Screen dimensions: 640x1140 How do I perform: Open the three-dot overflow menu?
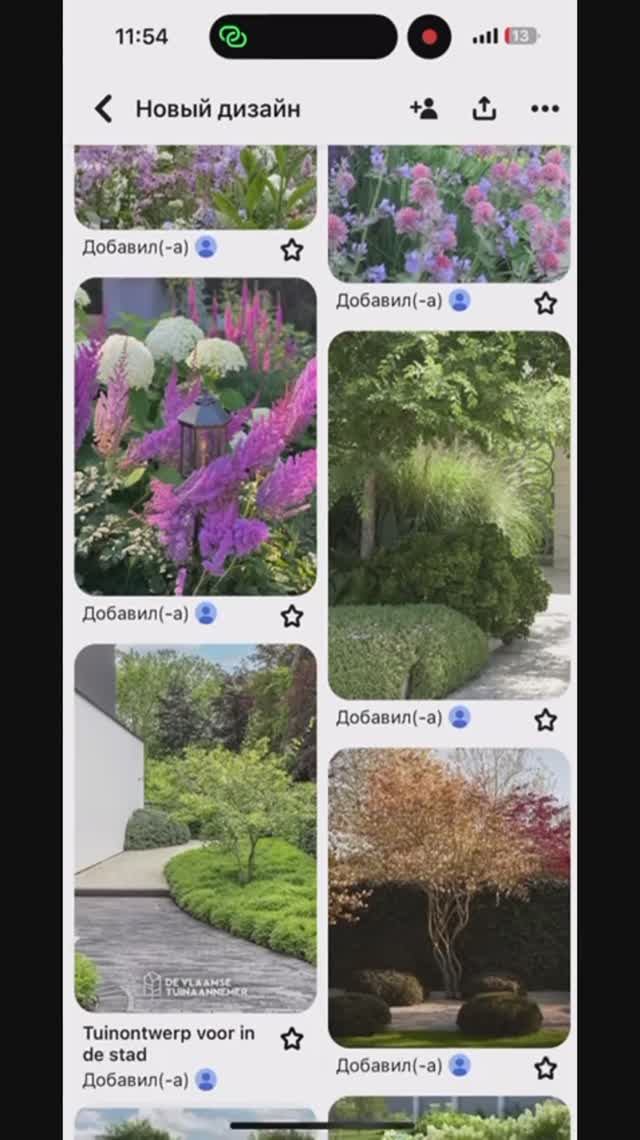545,109
